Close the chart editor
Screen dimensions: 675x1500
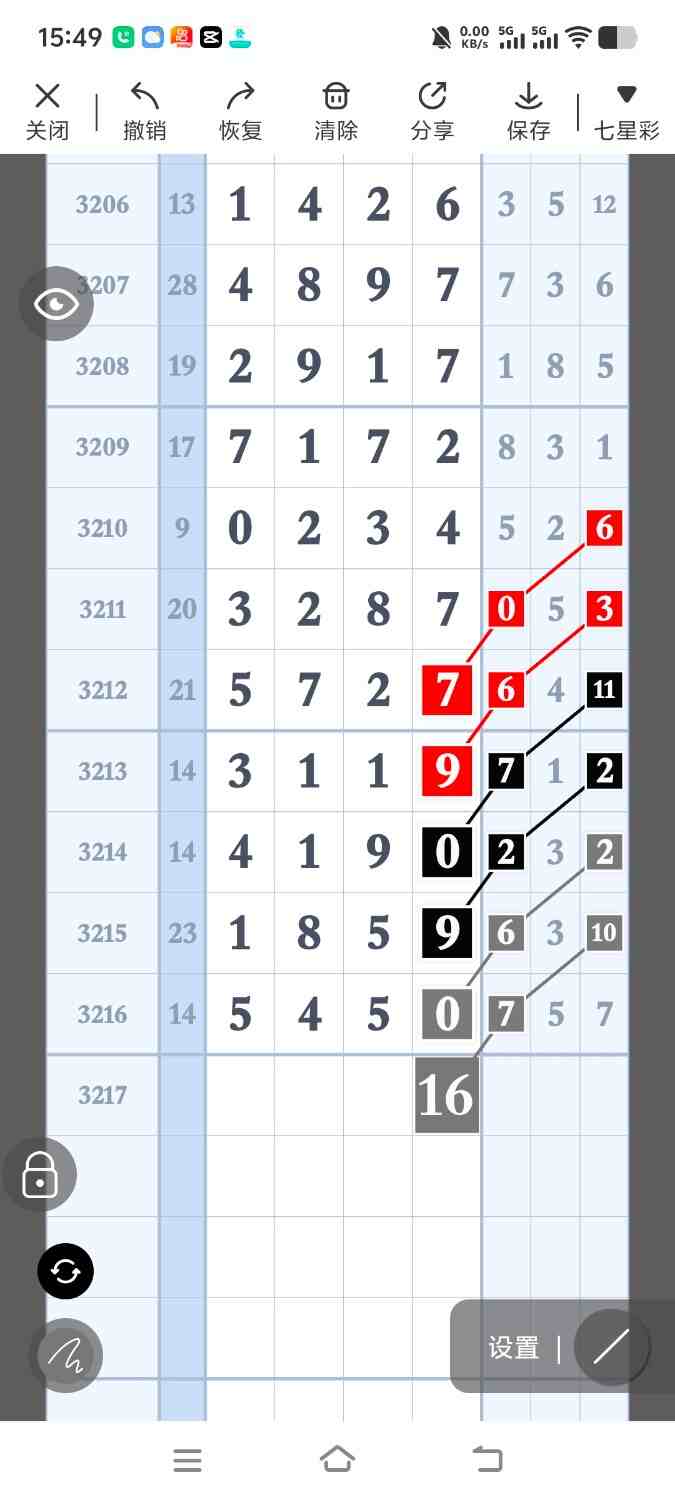[47, 111]
